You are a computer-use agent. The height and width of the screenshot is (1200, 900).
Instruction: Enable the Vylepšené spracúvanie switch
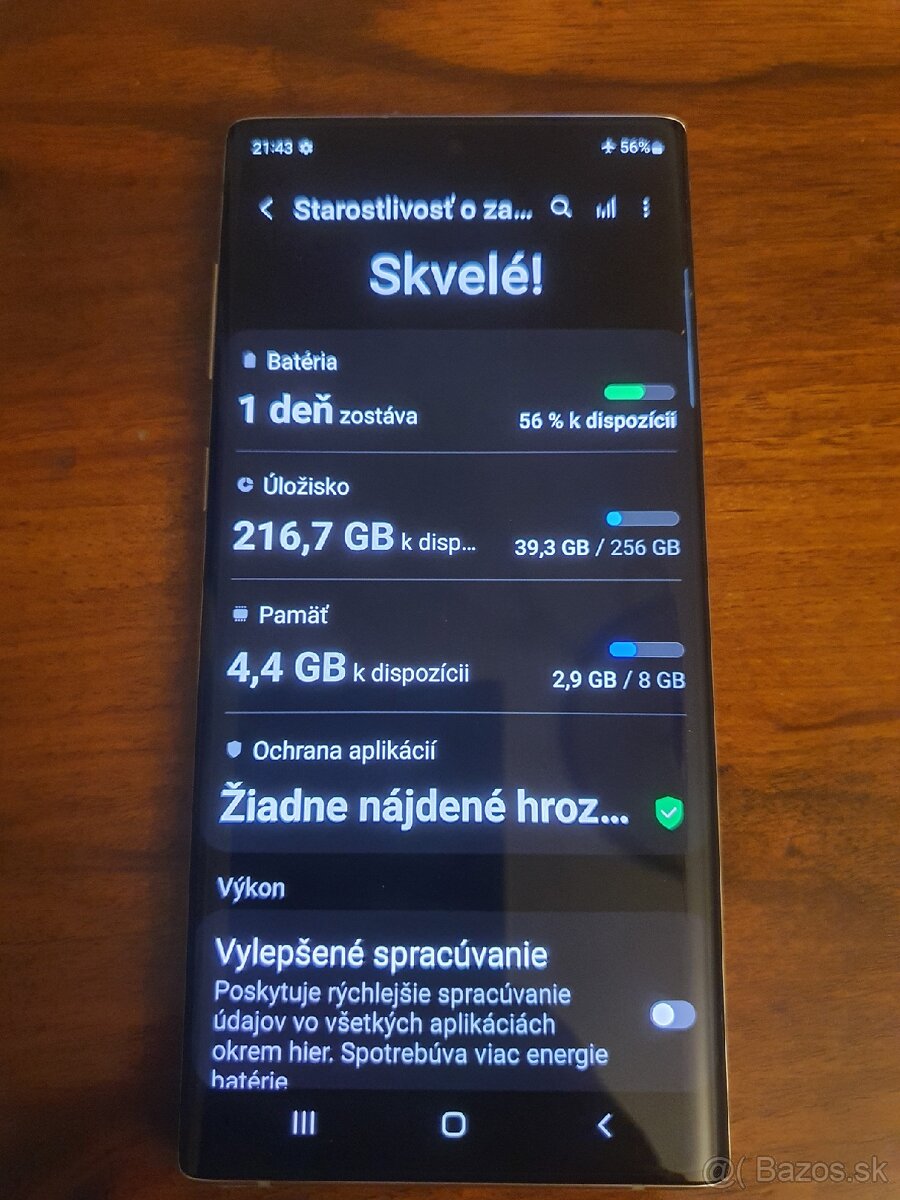click(x=672, y=1015)
